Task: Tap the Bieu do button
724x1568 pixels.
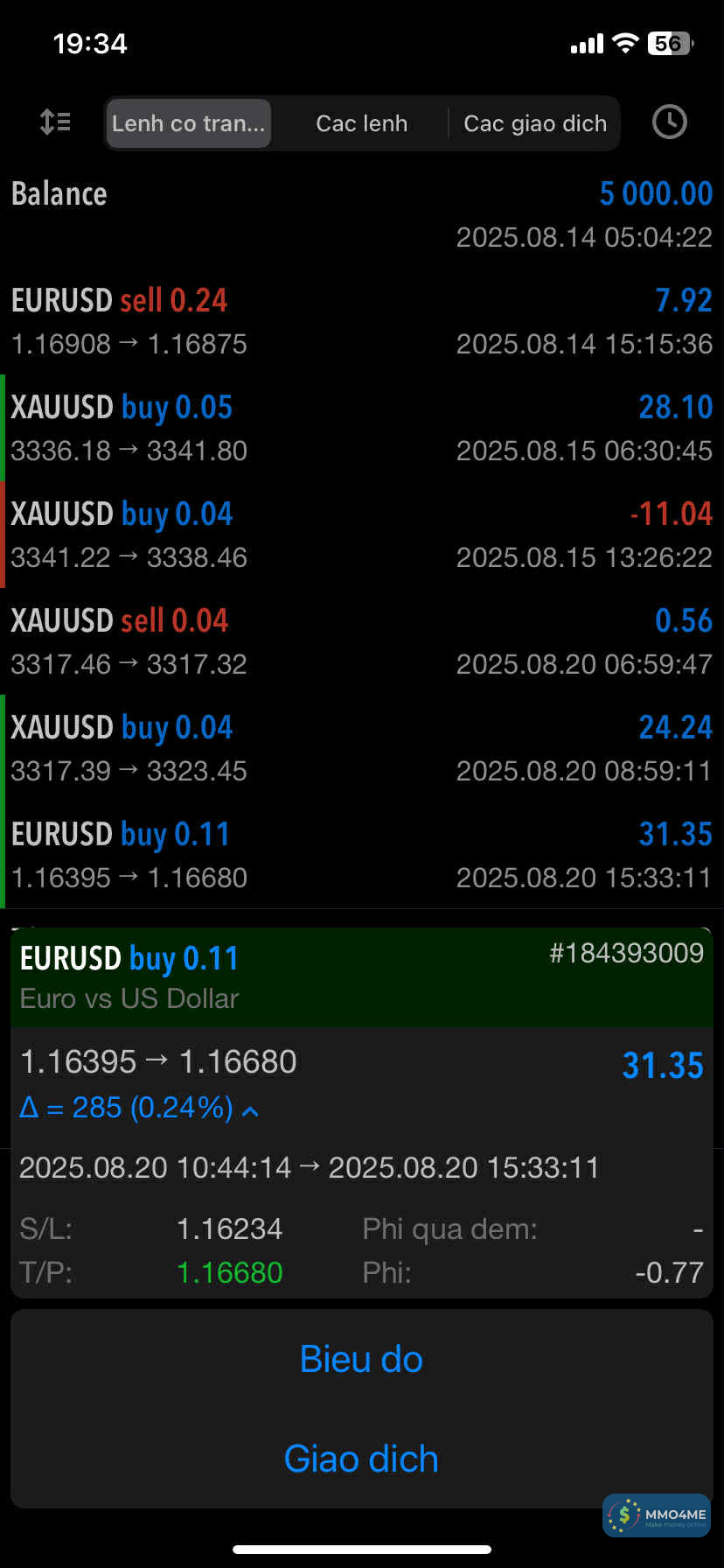Action: tap(361, 1359)
